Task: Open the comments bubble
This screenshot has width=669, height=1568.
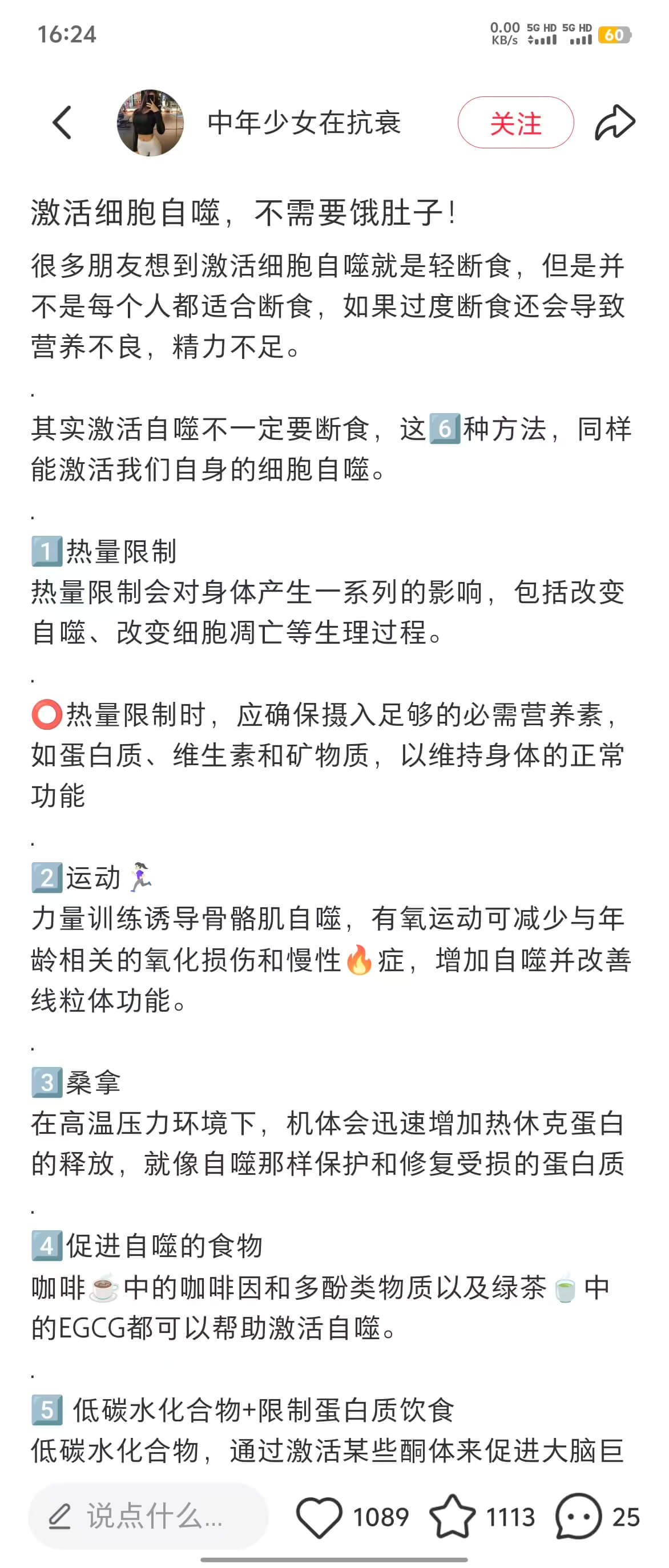Action: (x=578, y=1516)
